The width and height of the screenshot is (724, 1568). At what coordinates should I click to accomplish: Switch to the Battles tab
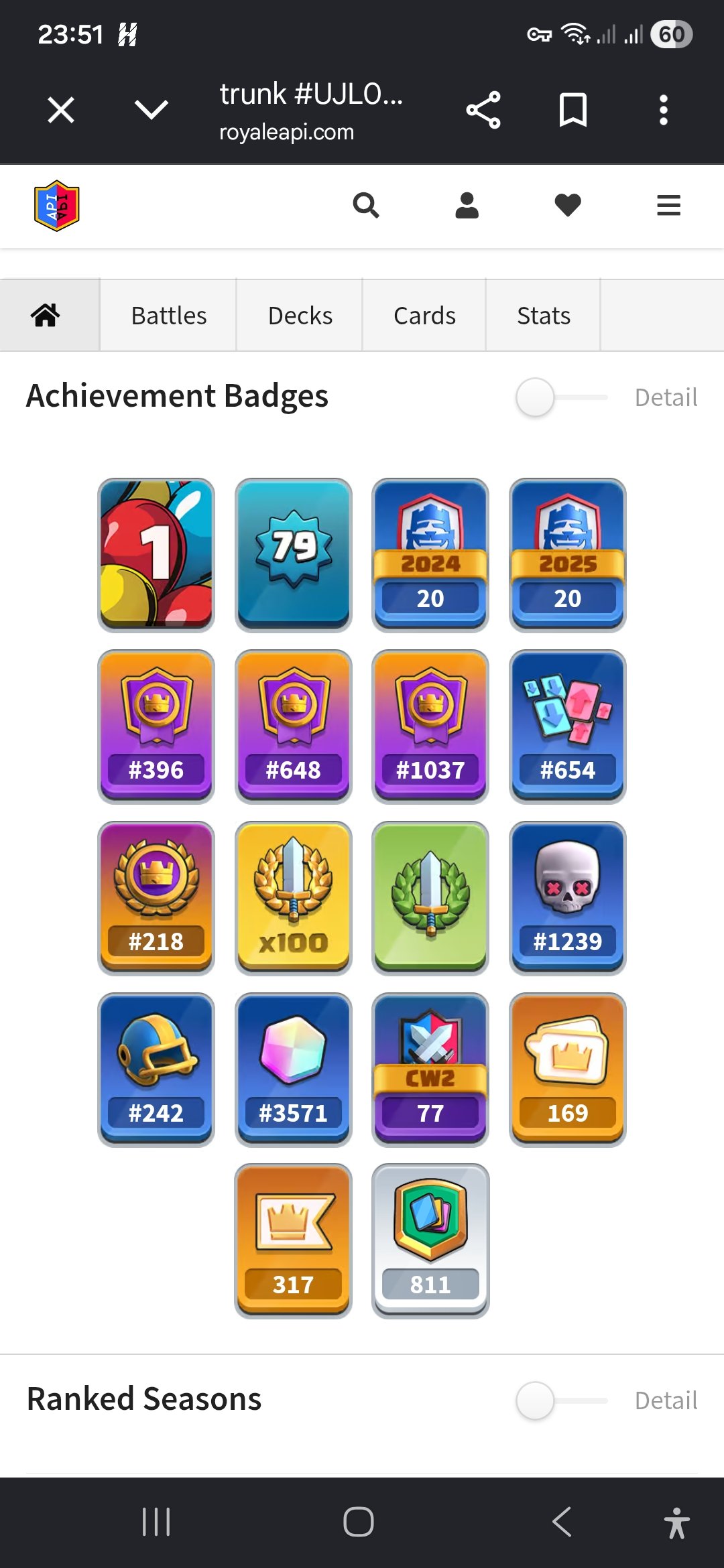[168, 315]
